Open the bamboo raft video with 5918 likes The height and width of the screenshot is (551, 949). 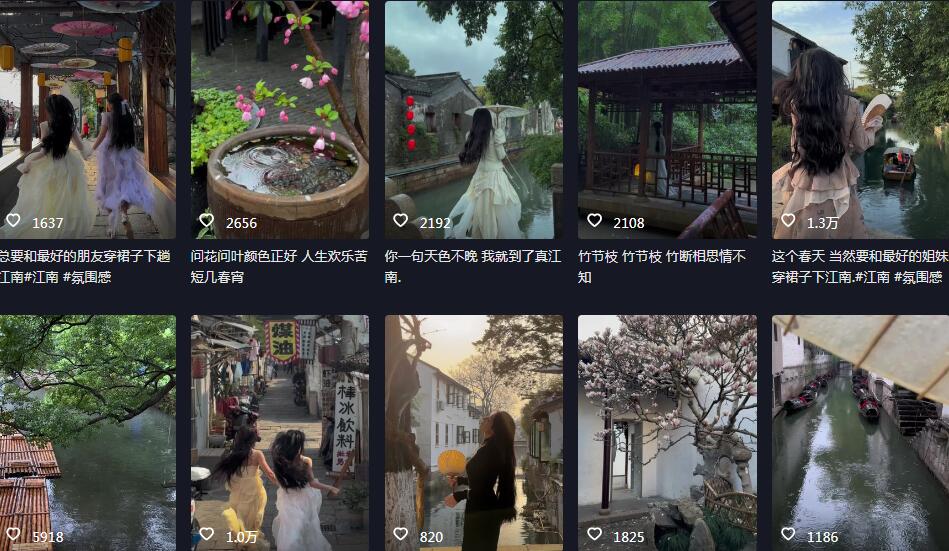click(x=87, y=430)
